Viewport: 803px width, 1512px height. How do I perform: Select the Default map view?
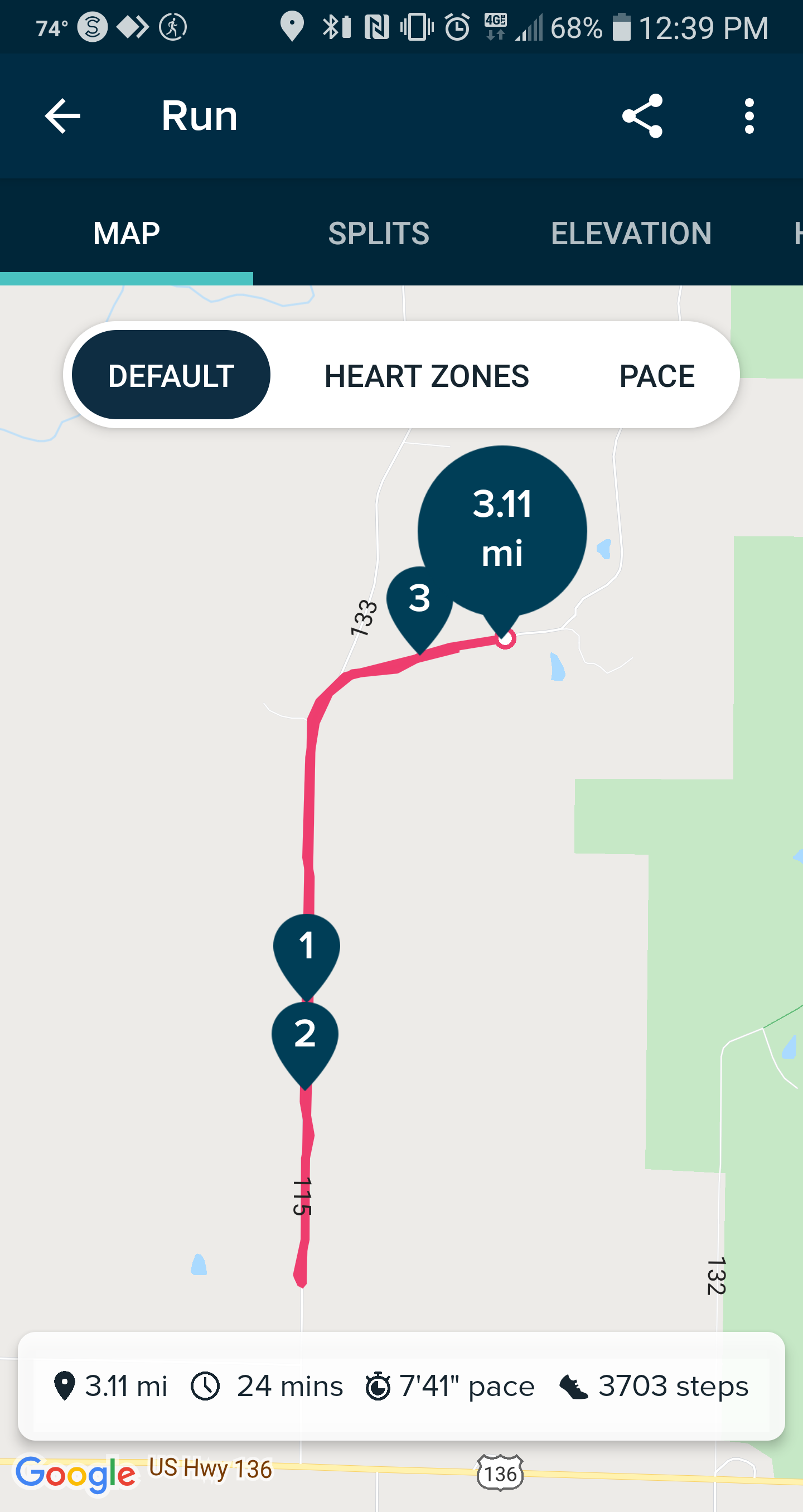[x=171, y=376]
